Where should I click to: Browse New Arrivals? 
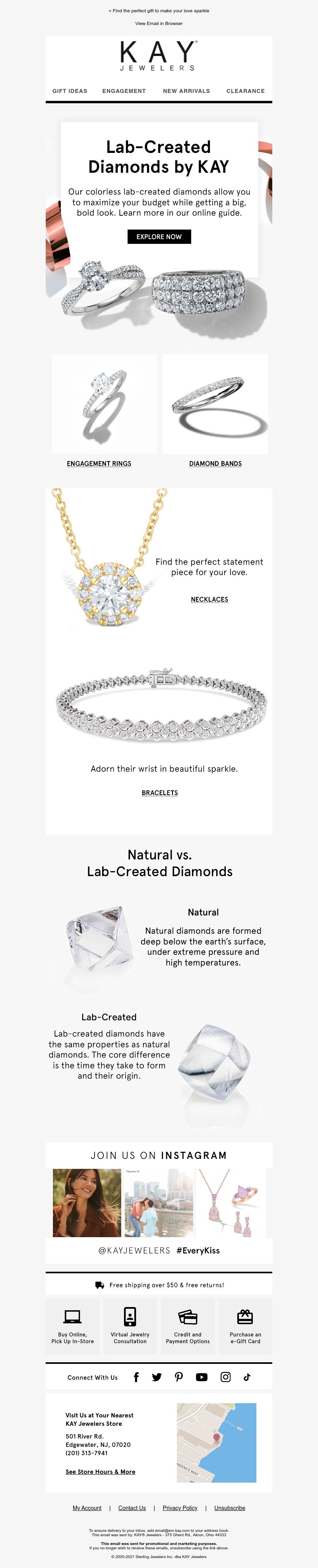tap(186, 91)
